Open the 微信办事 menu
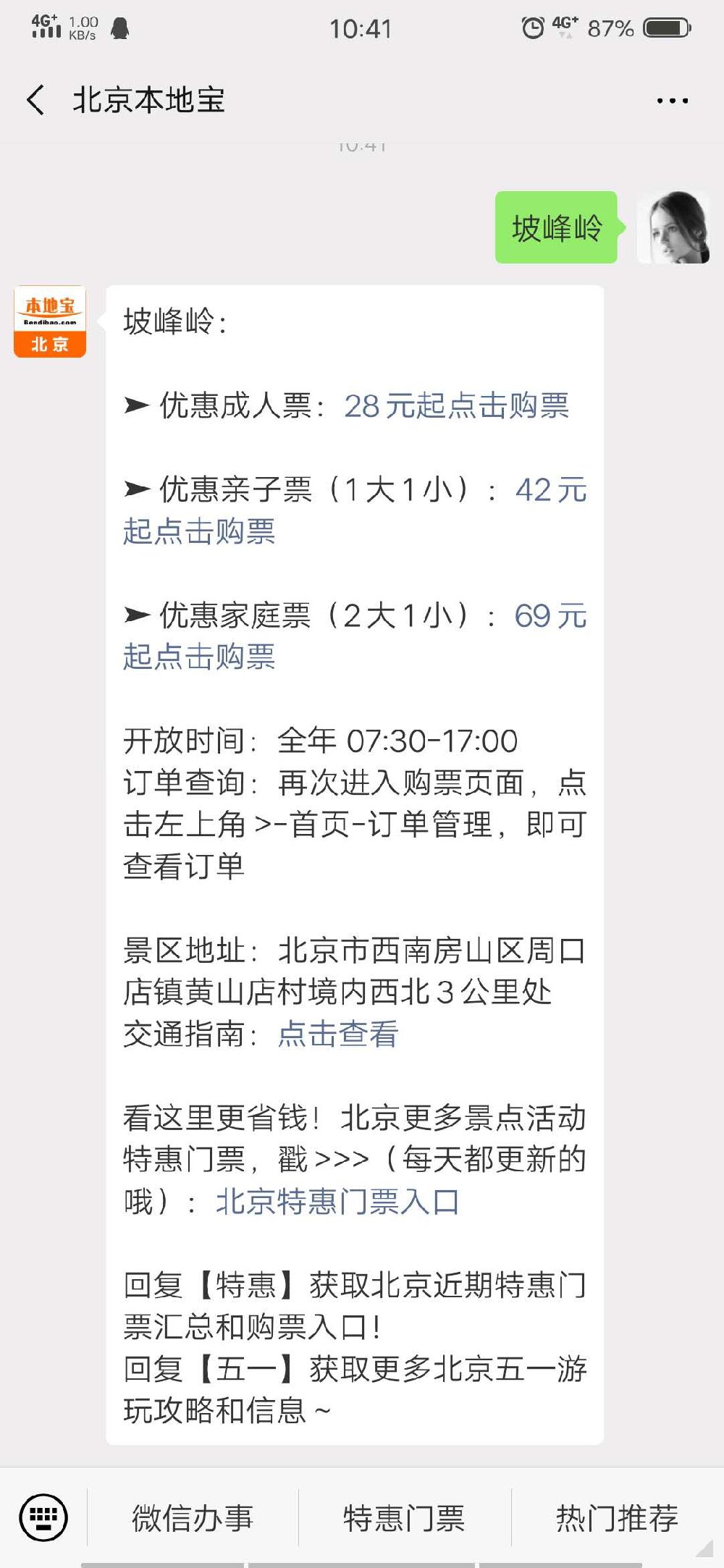The height and width of the screenshot is (1568, 724). (x=193, y=1517)
